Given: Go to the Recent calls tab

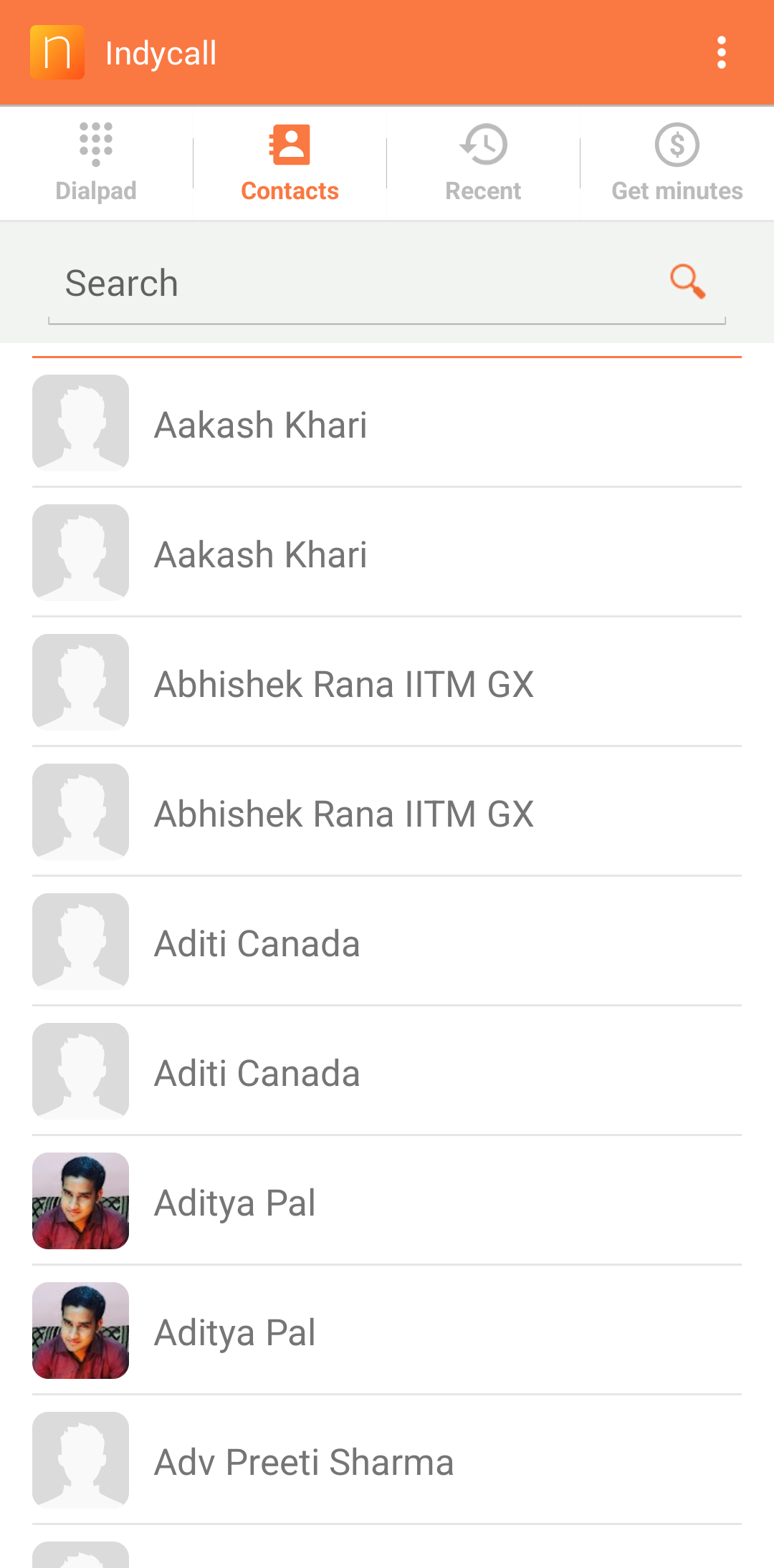Looking at the screenshot, I should (x=483, y=163).
